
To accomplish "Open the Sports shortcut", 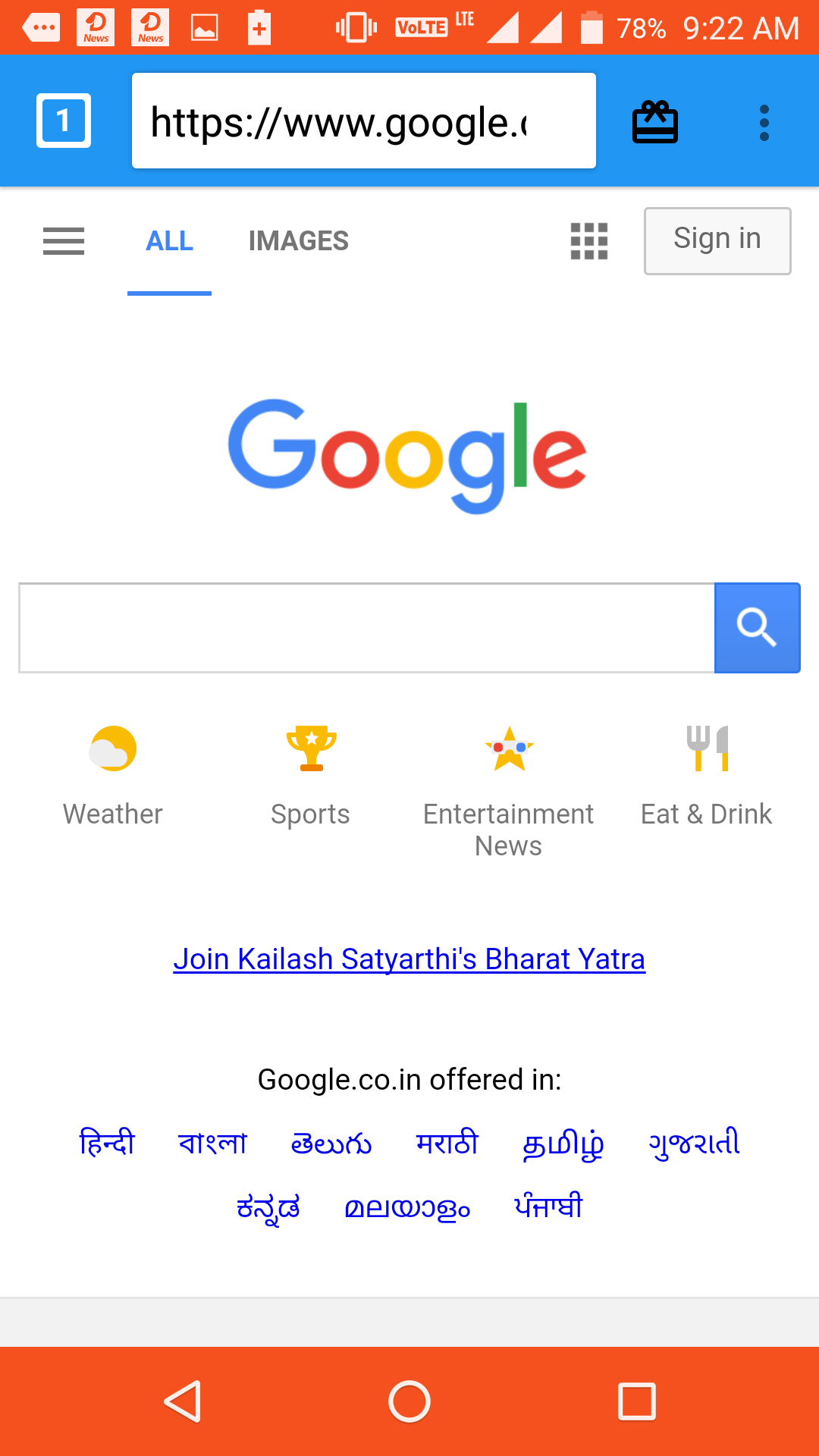I will coord(311,770).
